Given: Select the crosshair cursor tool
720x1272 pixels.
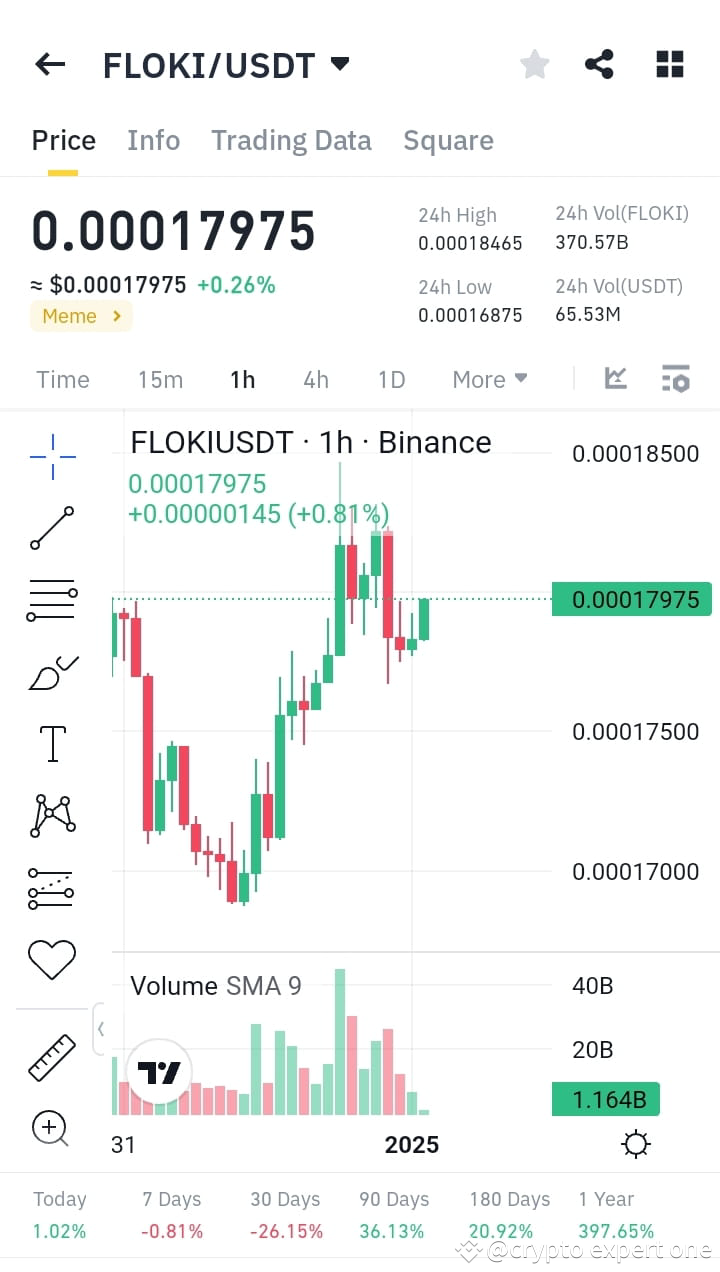Looking at the screenshot, I should point(52,456).
